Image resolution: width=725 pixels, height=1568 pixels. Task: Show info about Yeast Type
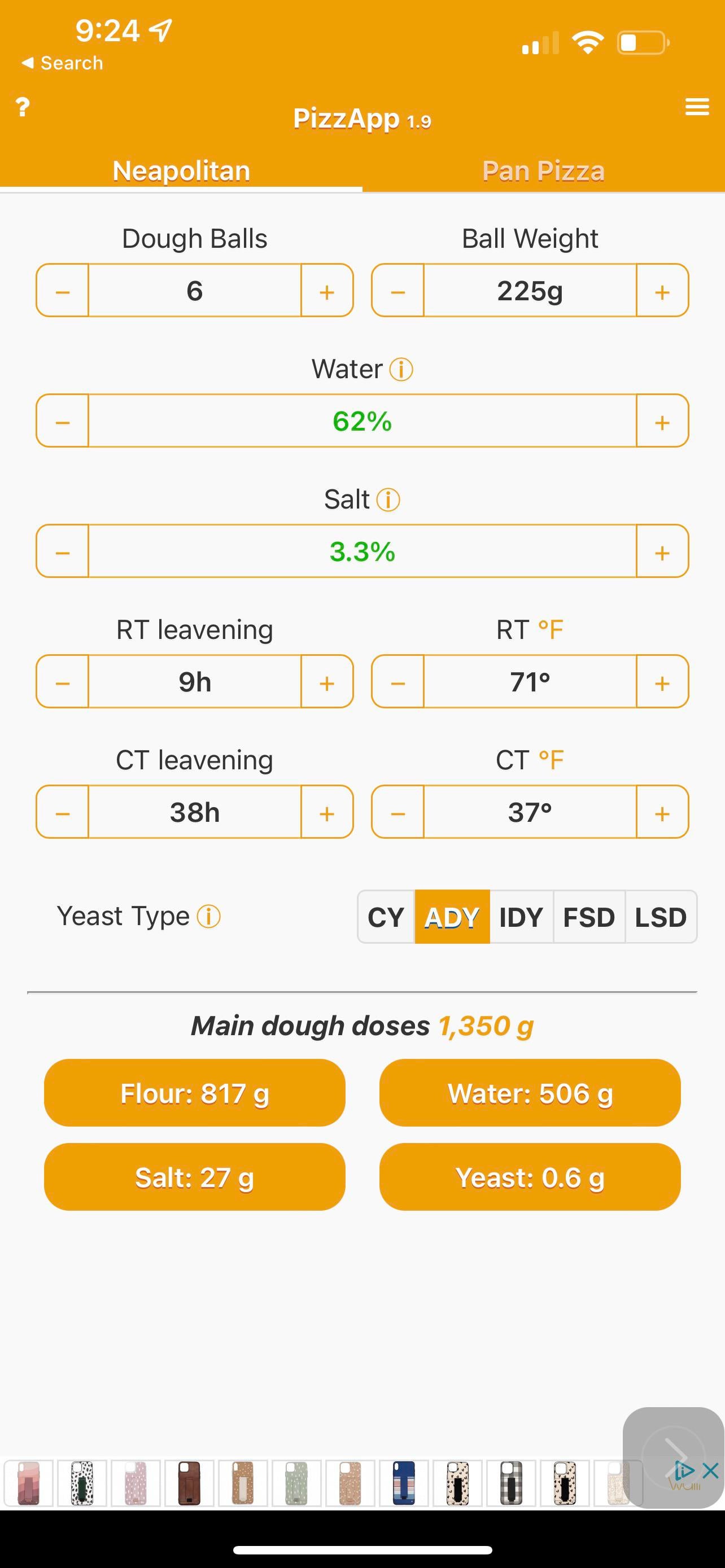[x=209, y=916]
